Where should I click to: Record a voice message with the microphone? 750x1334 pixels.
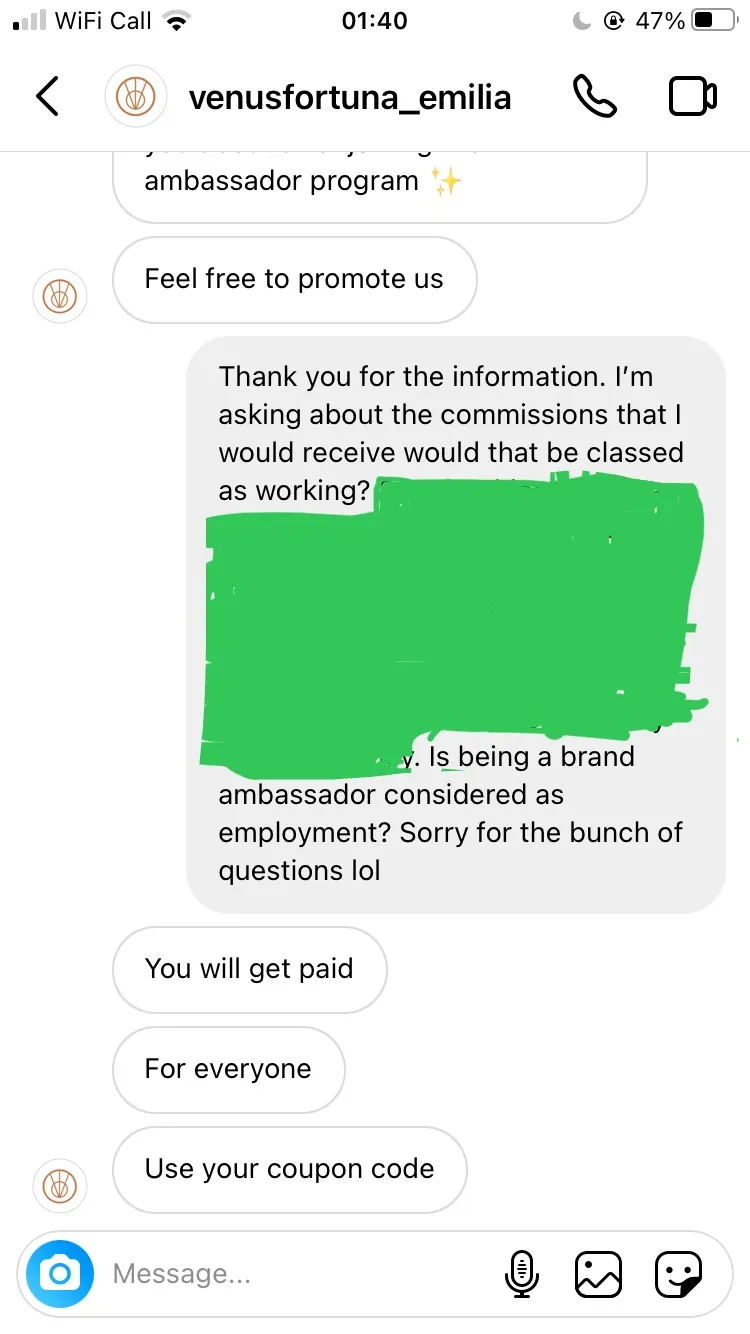click(521, 1274)
